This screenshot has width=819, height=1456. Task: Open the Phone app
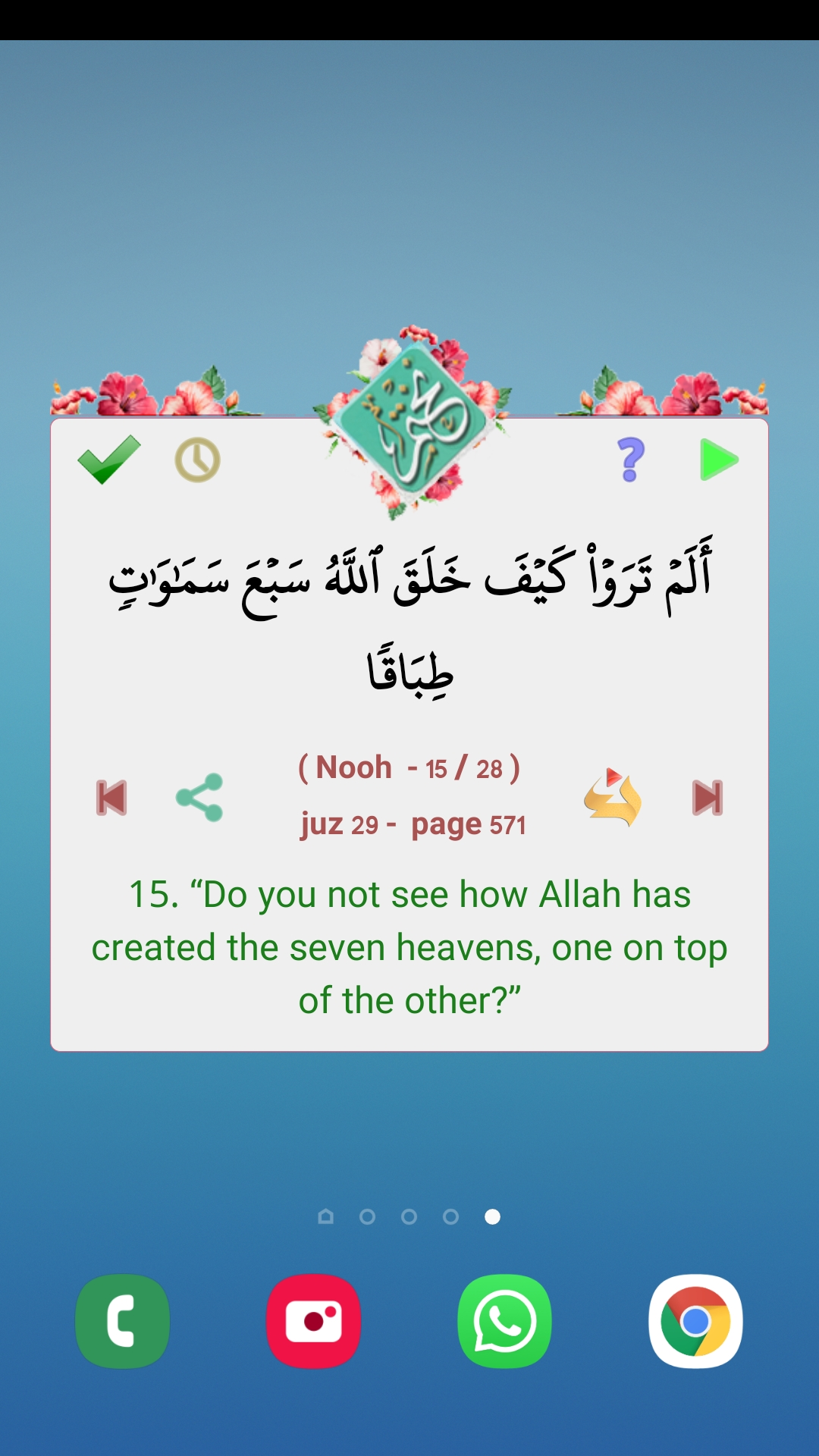click(x=123, y=1322)
